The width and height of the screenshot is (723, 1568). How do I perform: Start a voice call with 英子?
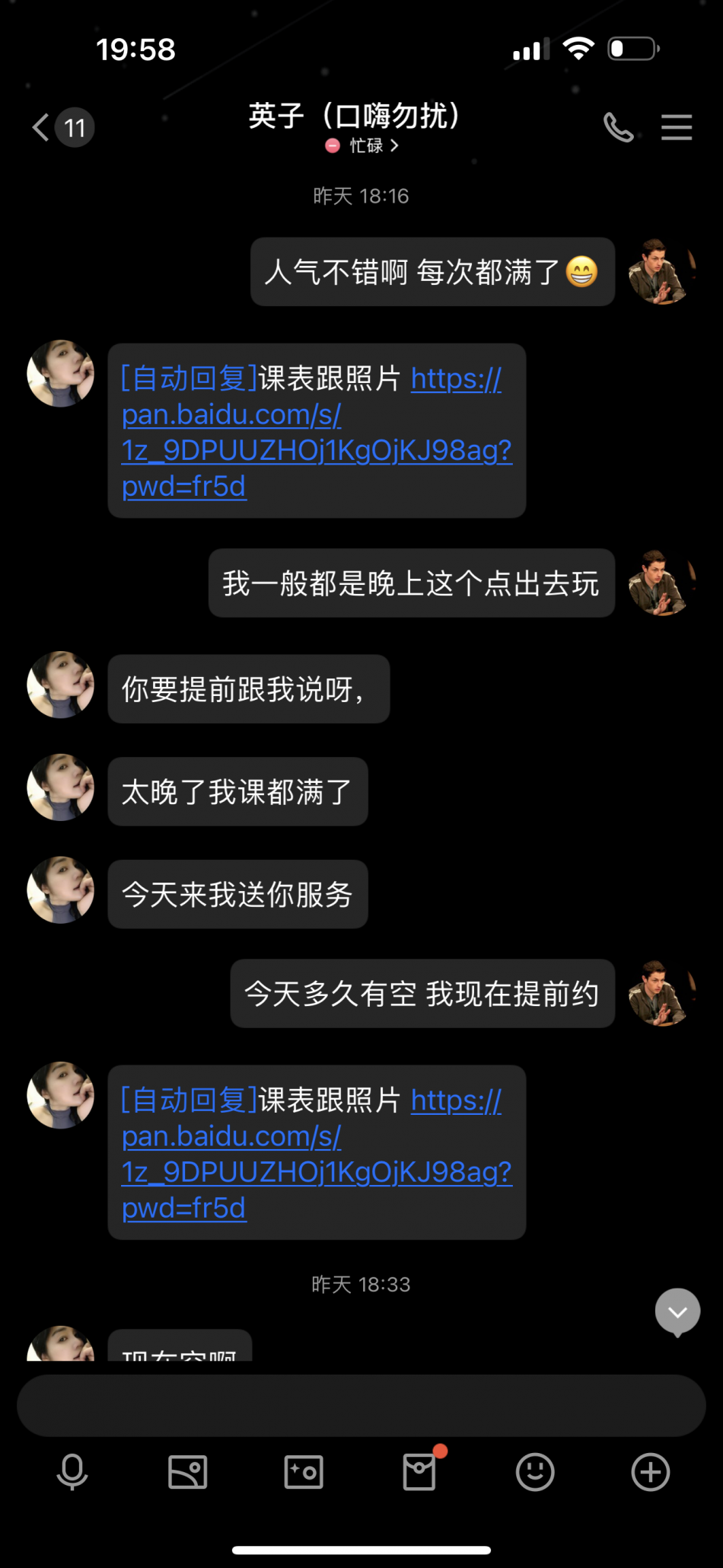618,127
